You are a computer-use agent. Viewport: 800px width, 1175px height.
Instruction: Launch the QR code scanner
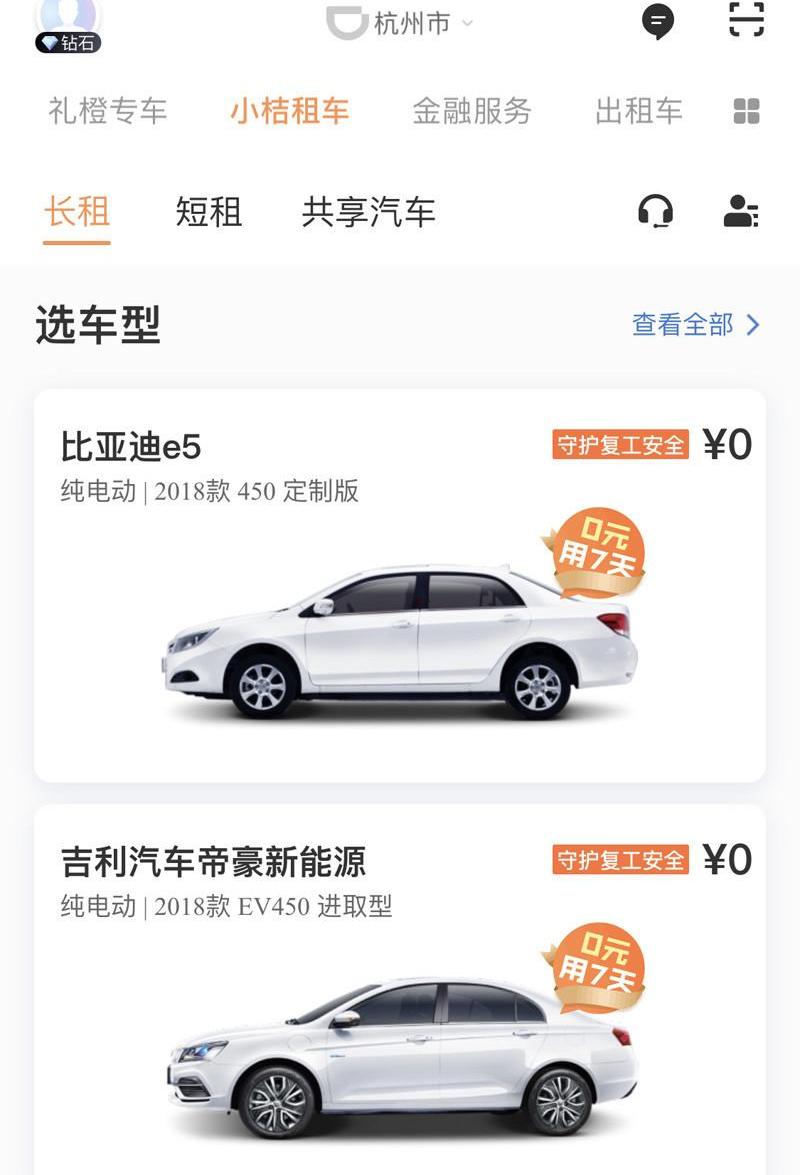pos(746,19)
